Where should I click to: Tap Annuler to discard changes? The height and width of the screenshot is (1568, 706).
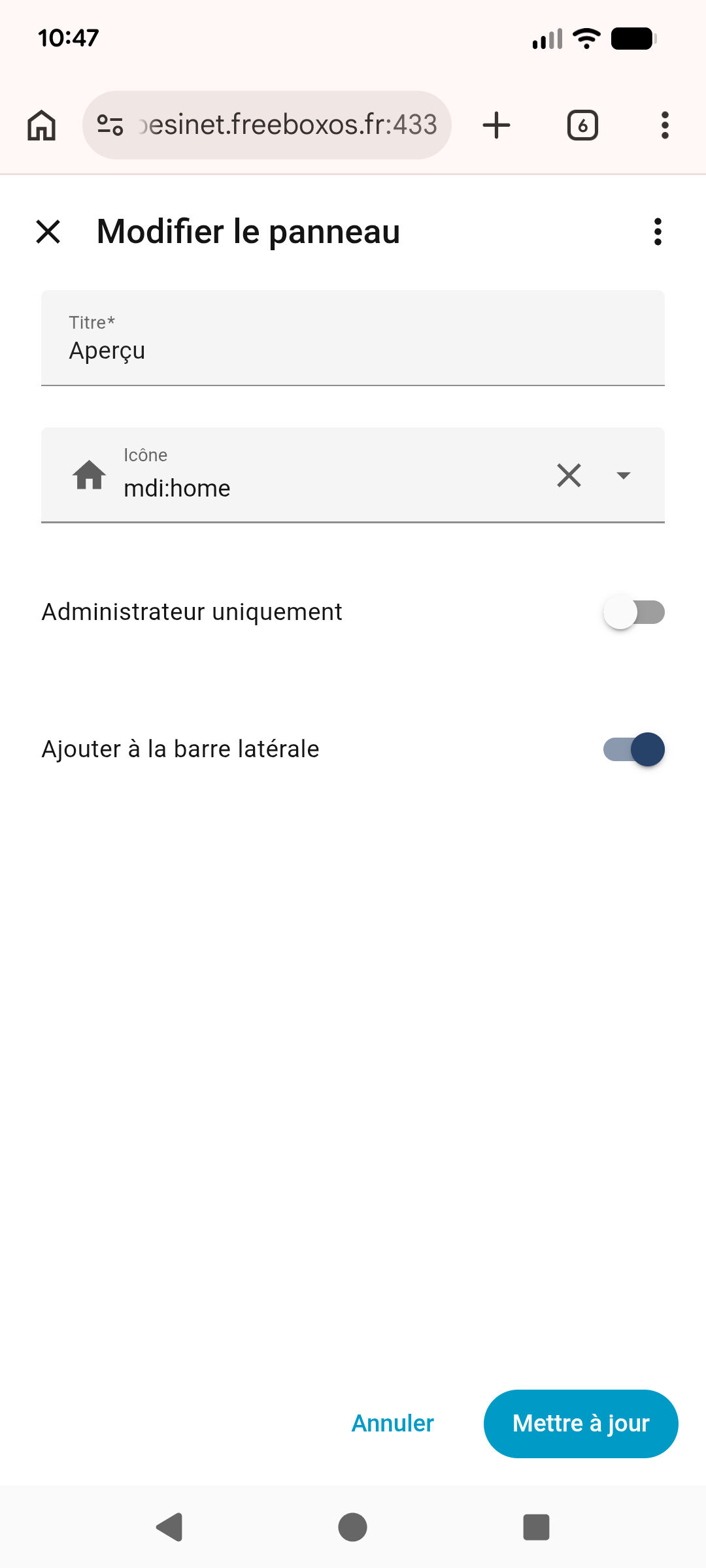(x=393, y=1423)
